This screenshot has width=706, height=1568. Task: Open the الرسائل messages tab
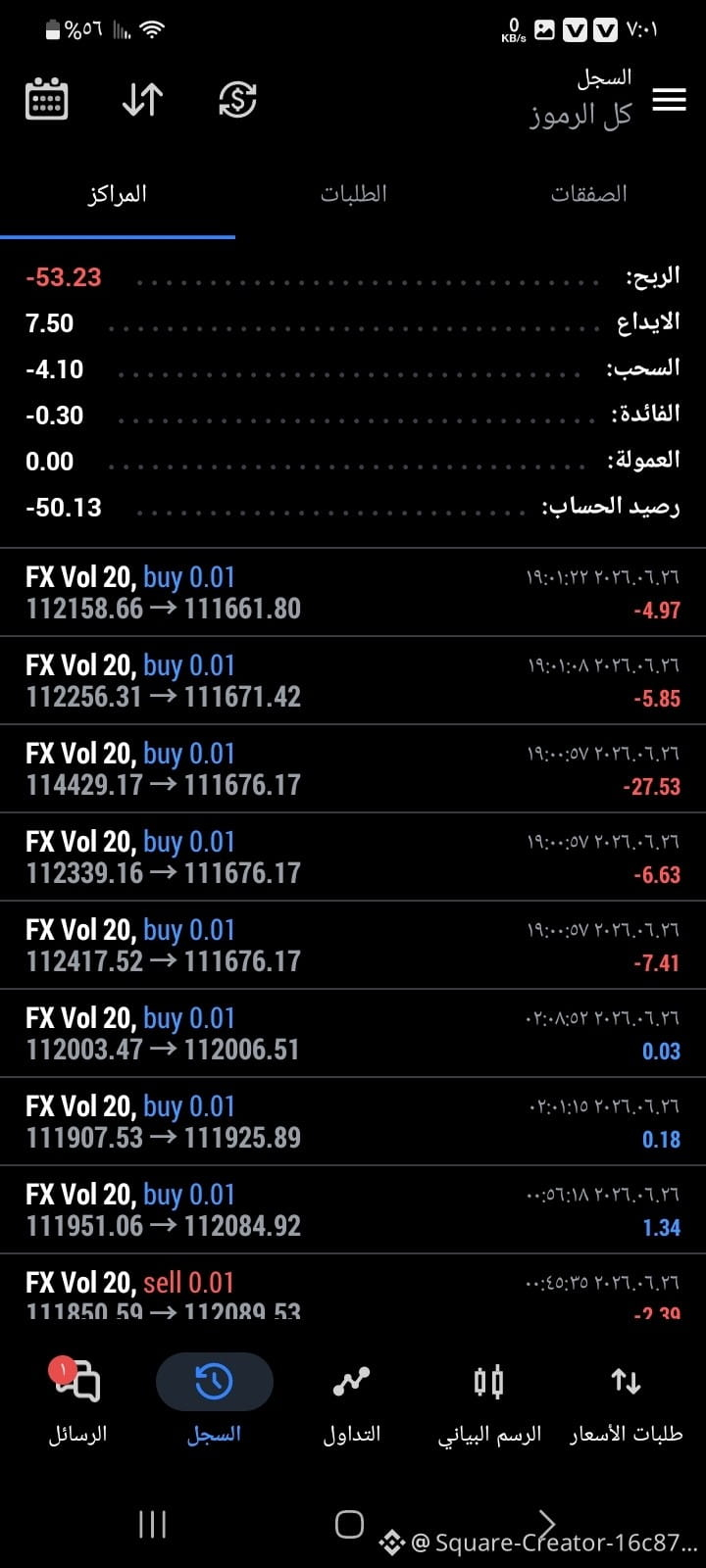point(77,1401)
